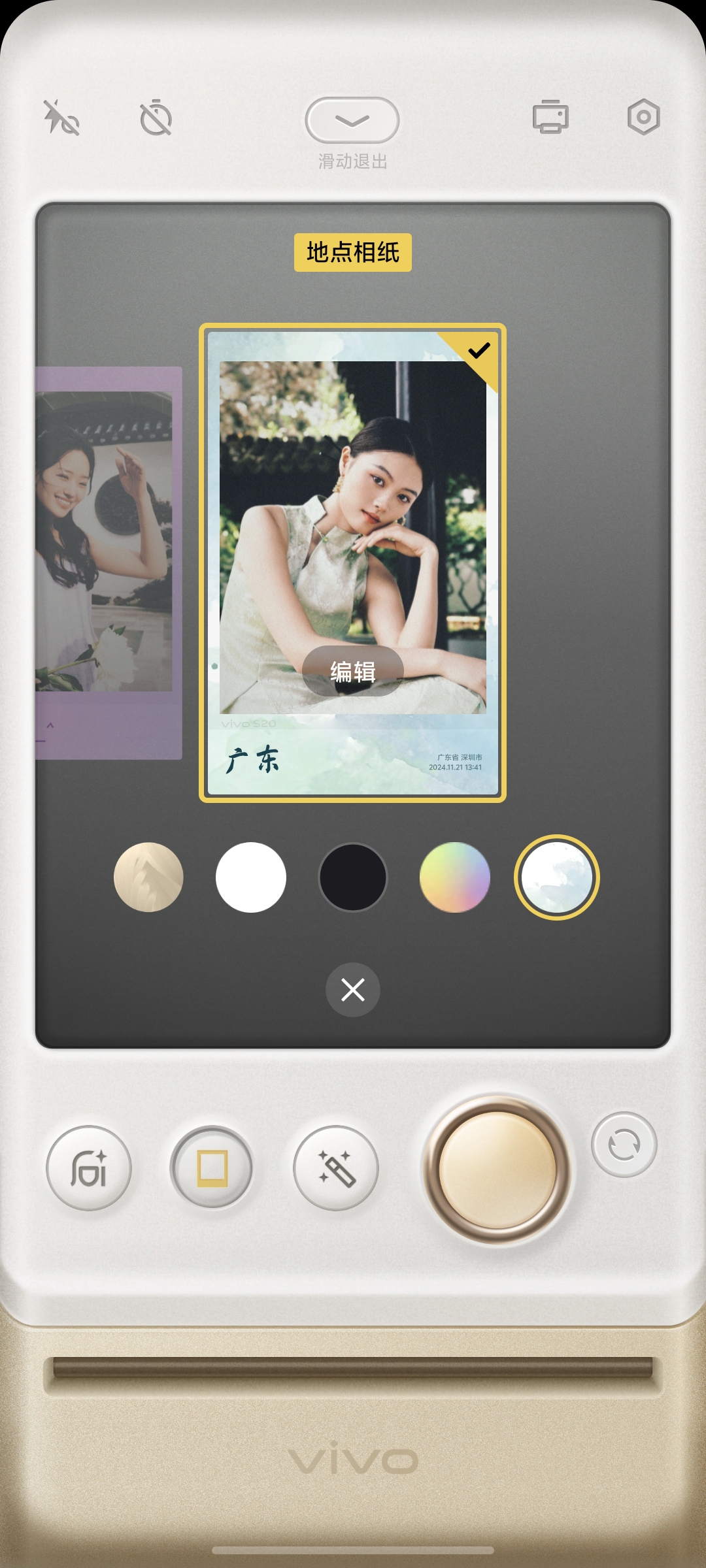Tap the photo paper frame button

[x=212, y=1168]
